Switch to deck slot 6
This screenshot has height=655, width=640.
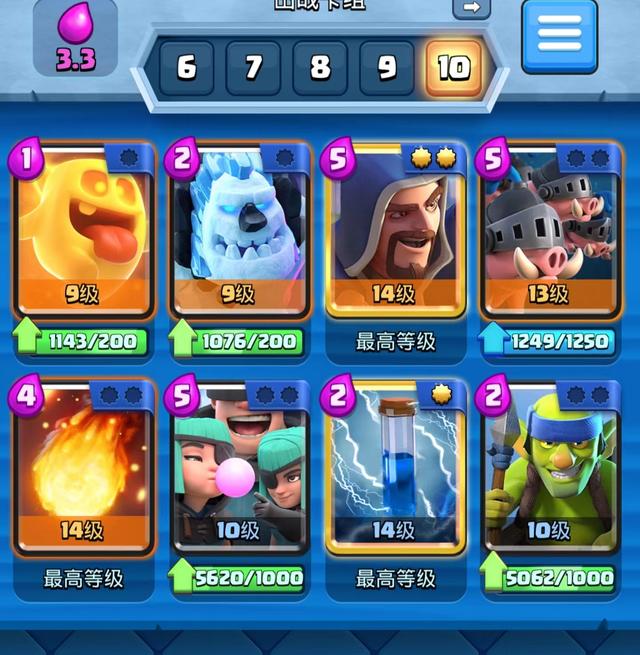tap(186, 68)
